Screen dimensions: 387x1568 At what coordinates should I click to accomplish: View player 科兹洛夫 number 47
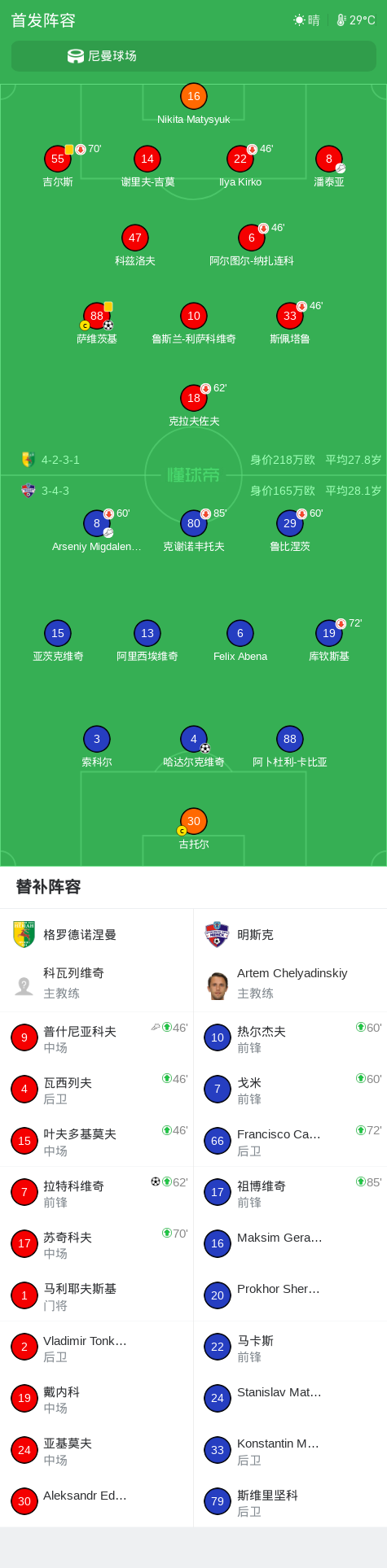135,246
